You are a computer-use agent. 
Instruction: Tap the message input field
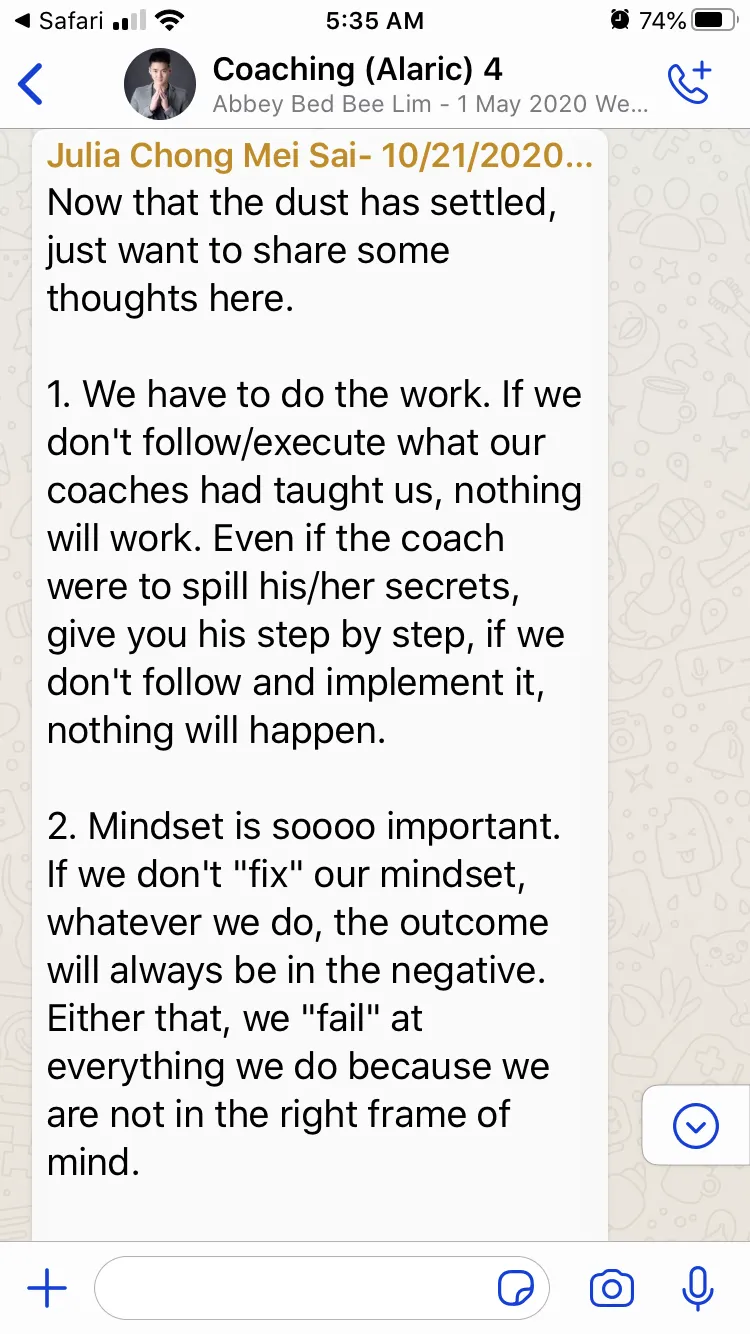tap(322, 1289)
